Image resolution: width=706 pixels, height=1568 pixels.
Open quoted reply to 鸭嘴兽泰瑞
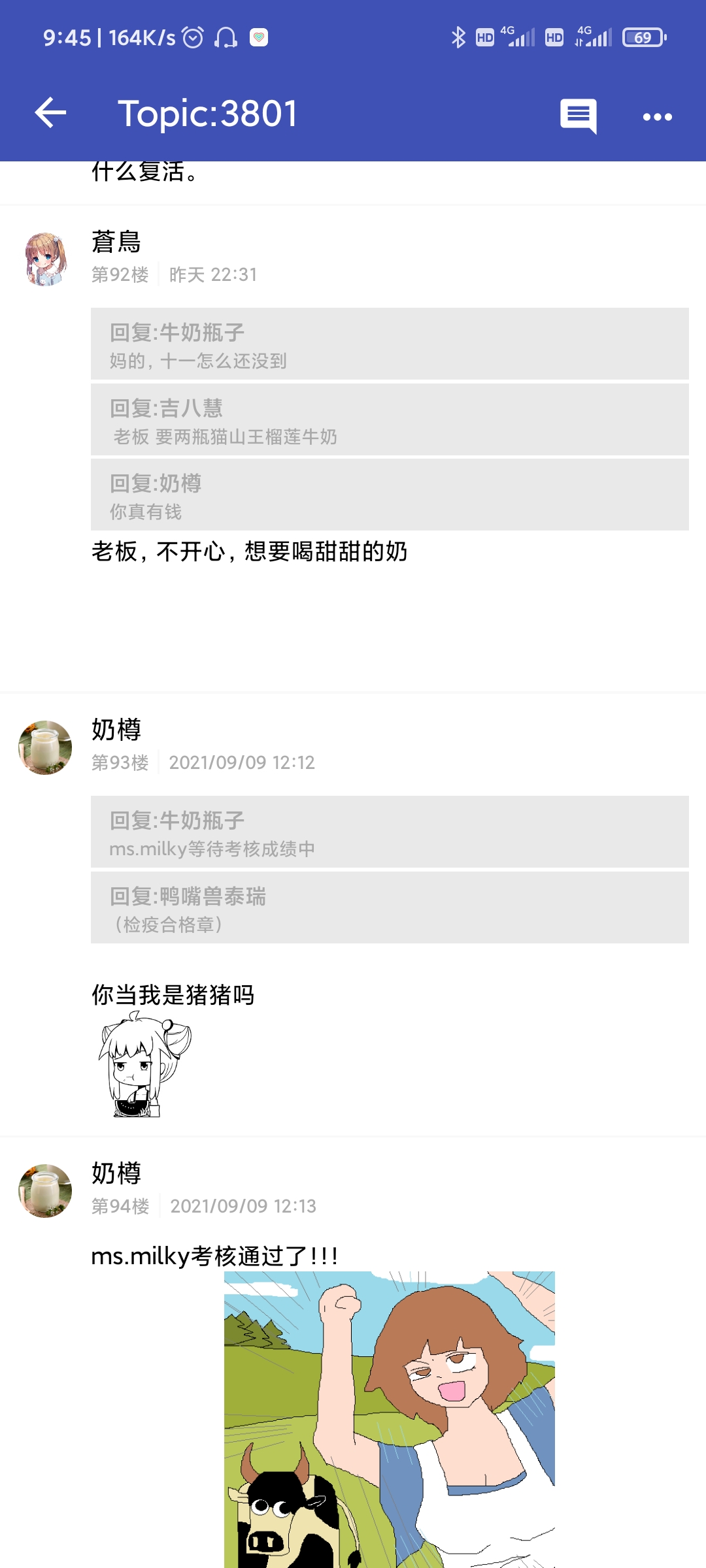pyautogui.click(x=390, y=907)
